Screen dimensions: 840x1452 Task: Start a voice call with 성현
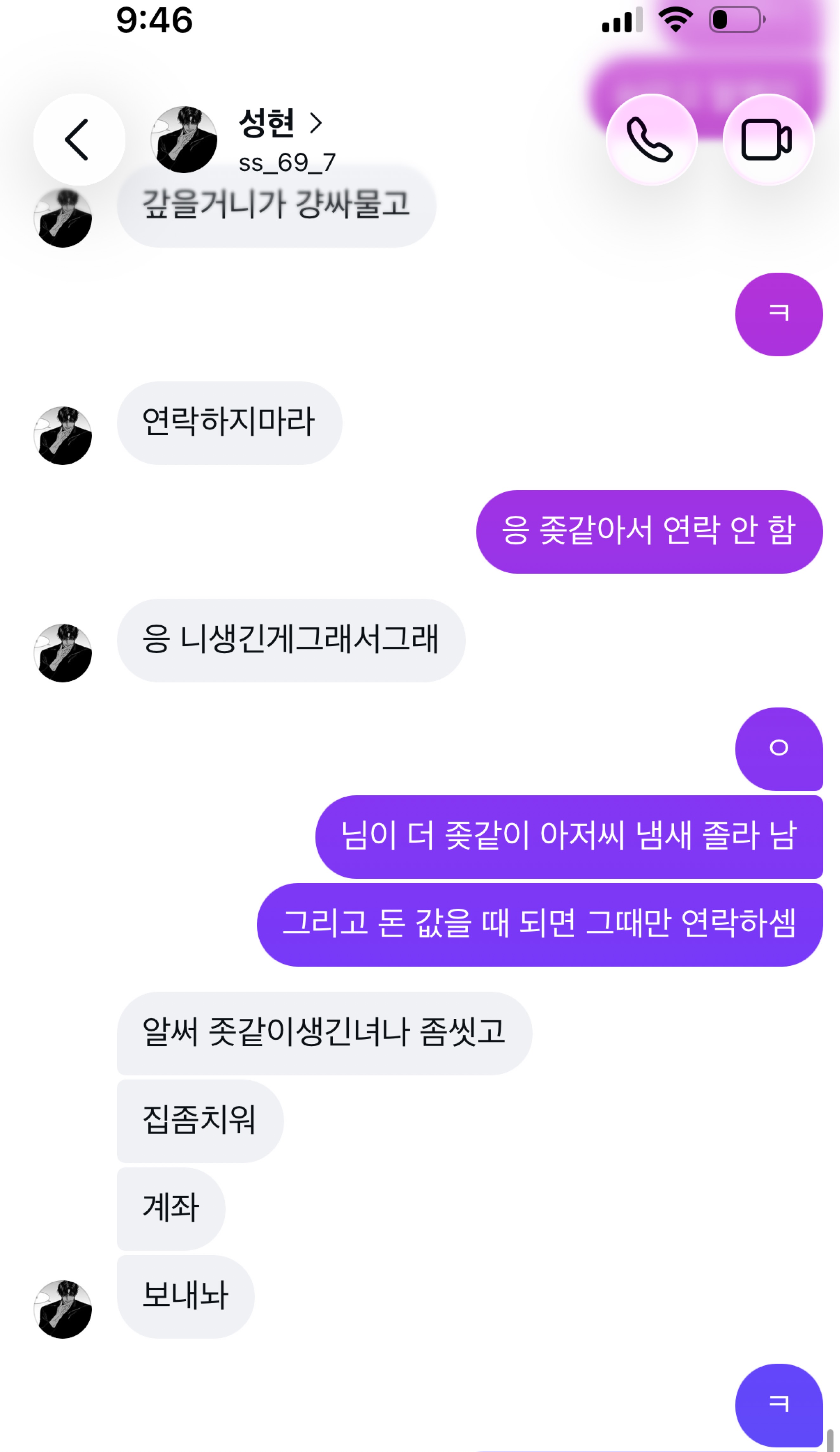pyautogui.click(x=651, y=140)
